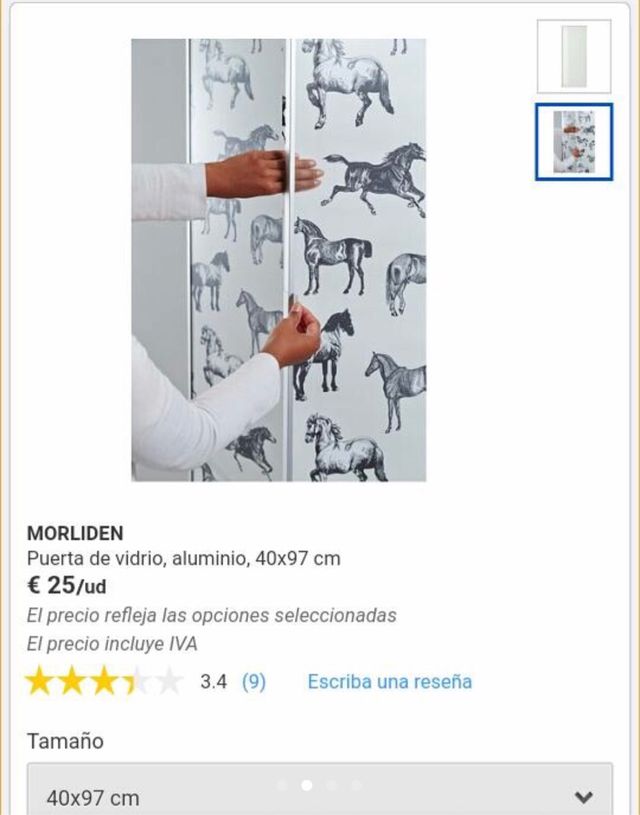Tap Escriba una reseña link
This screenshot has width=640, height=815.
tap(389, 682)
